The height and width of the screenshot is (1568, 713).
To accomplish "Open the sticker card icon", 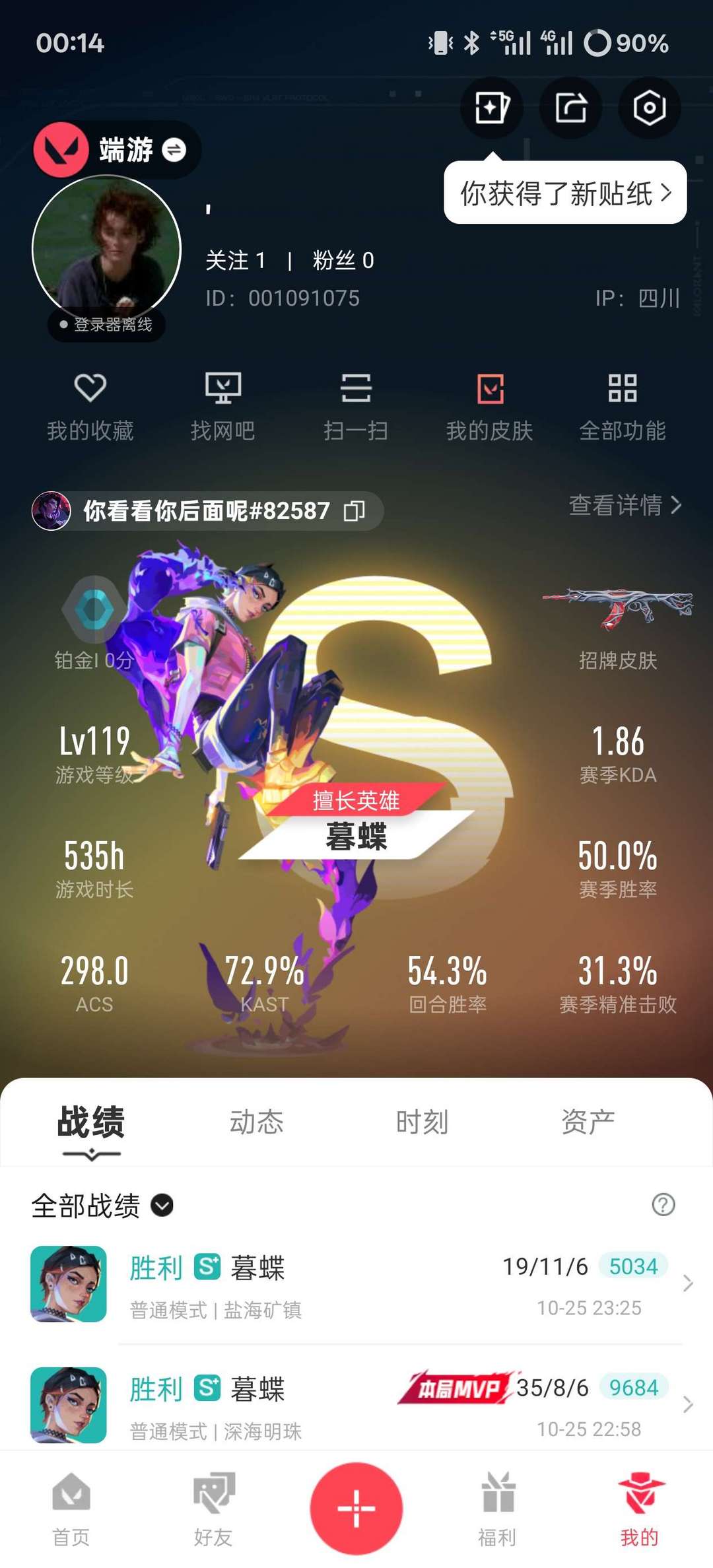I will coord(492,108).
